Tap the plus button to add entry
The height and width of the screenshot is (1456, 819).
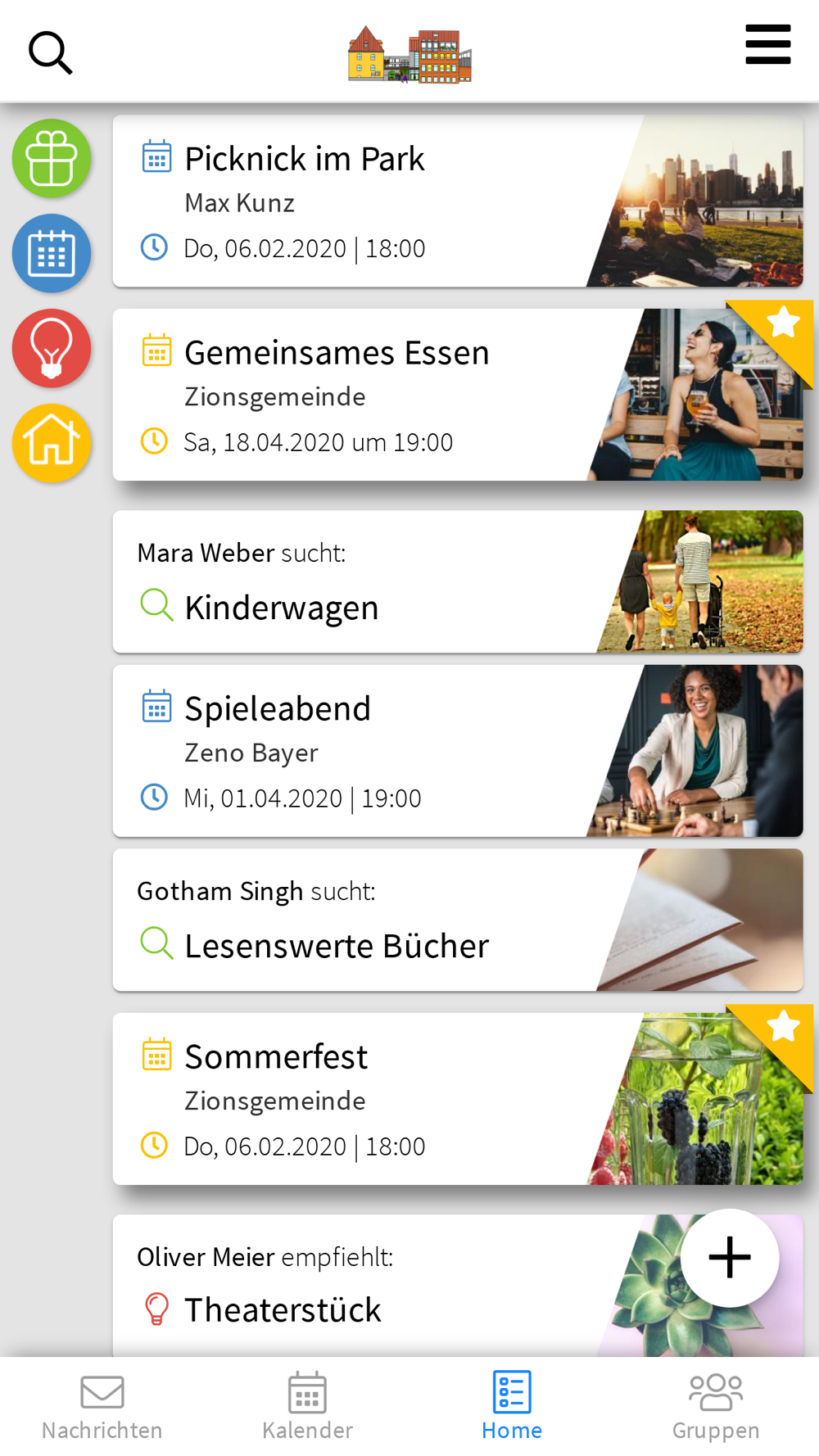(730, 1258)
